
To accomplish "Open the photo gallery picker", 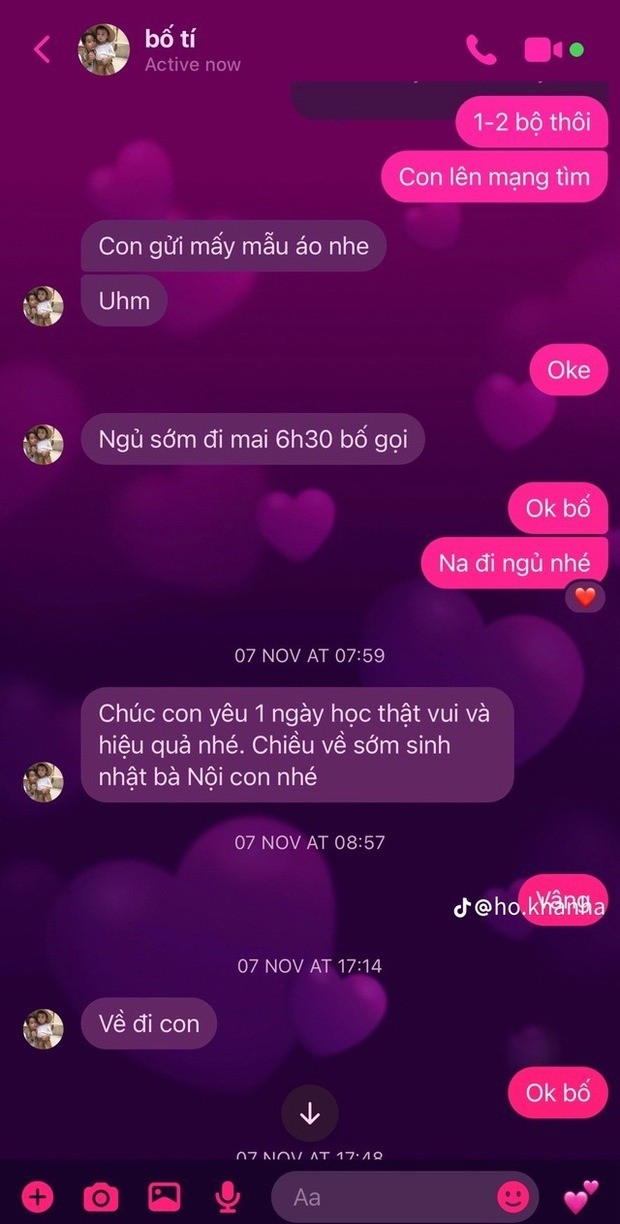I will tap(163, 1195).
